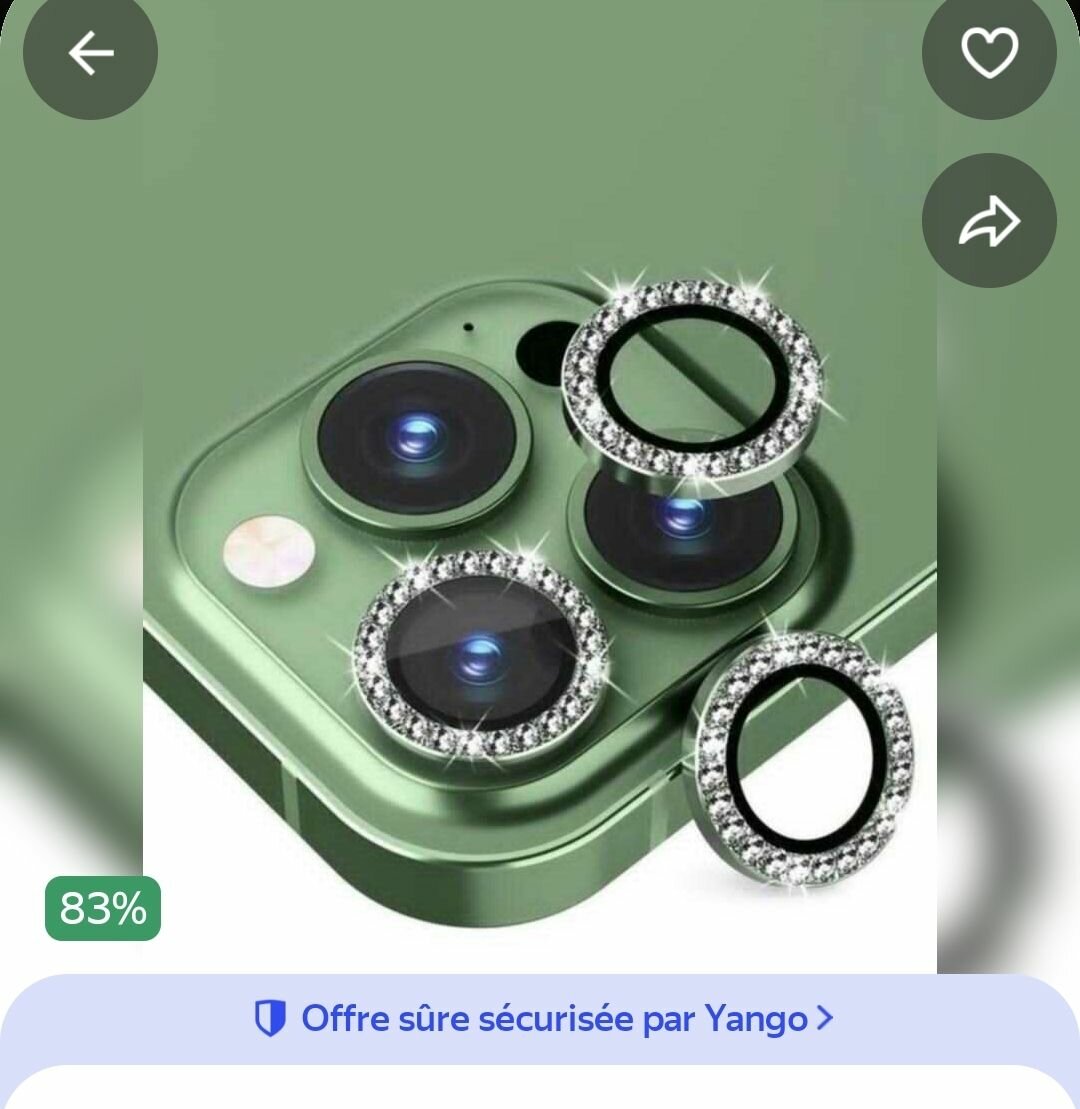Add this product to favorites

click(989, 53)
